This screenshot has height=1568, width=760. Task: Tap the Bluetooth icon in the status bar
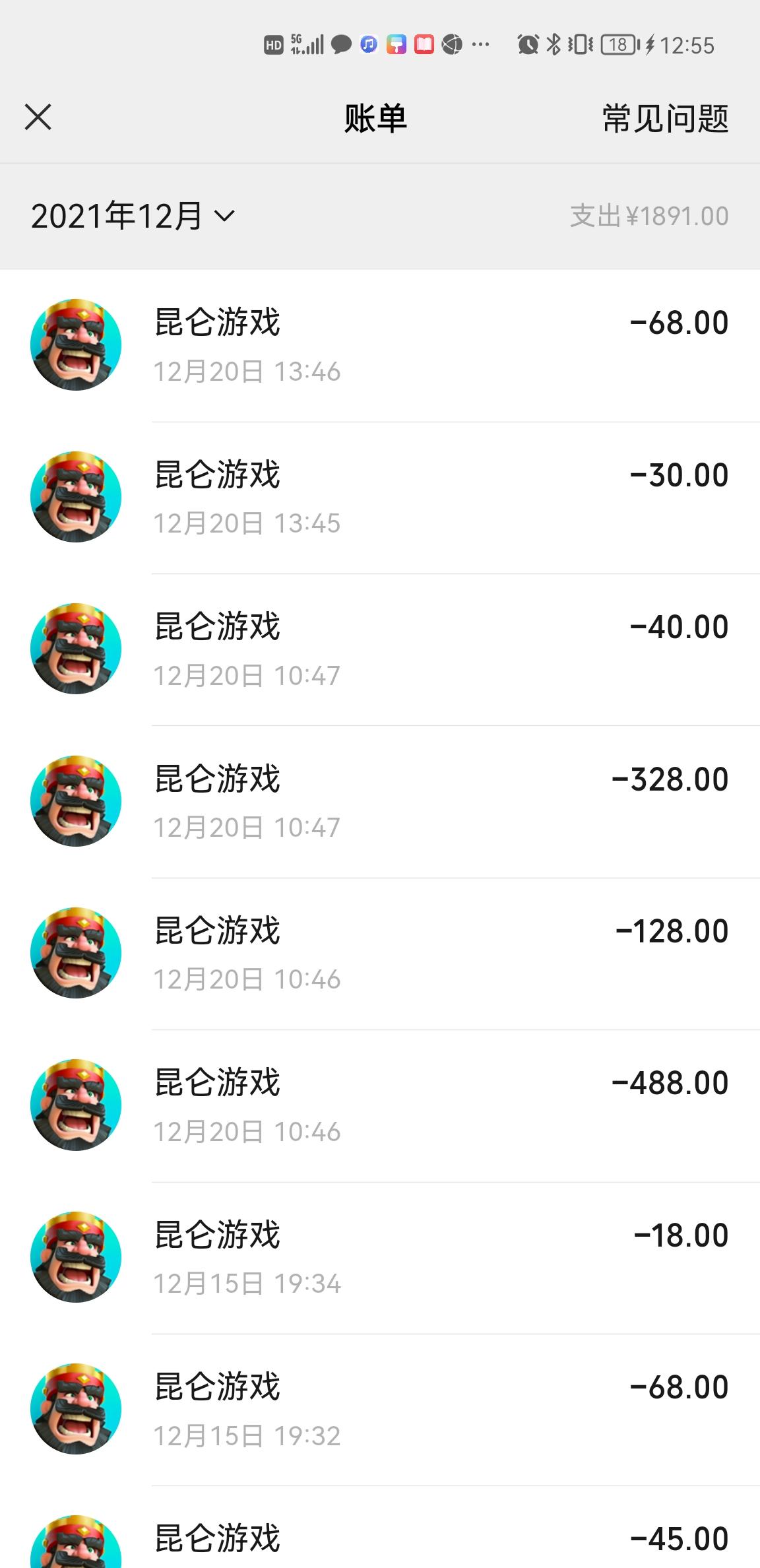point(553,45)
